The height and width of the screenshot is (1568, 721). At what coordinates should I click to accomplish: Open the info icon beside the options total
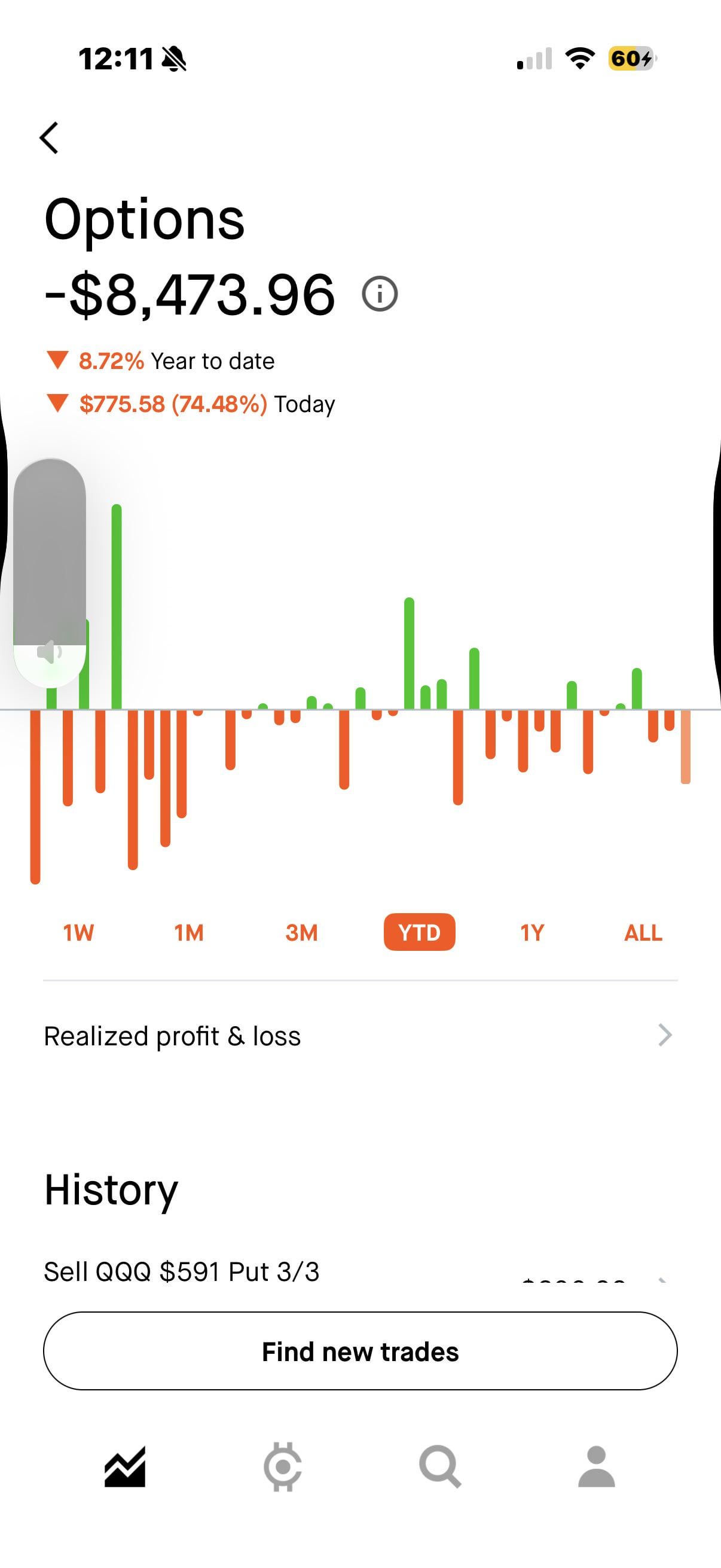(380, 295)
